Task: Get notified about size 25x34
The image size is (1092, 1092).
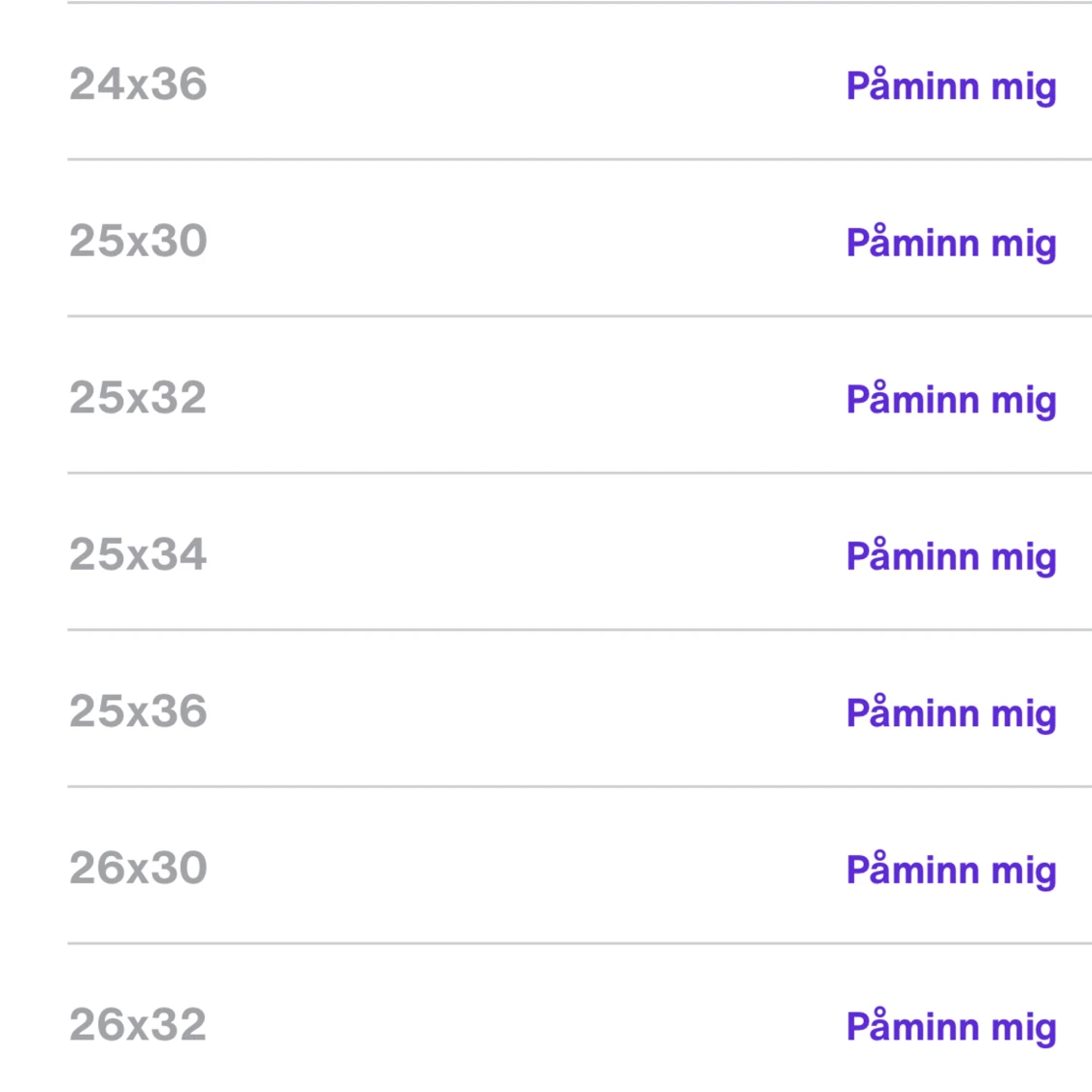Action: (950, 556)
